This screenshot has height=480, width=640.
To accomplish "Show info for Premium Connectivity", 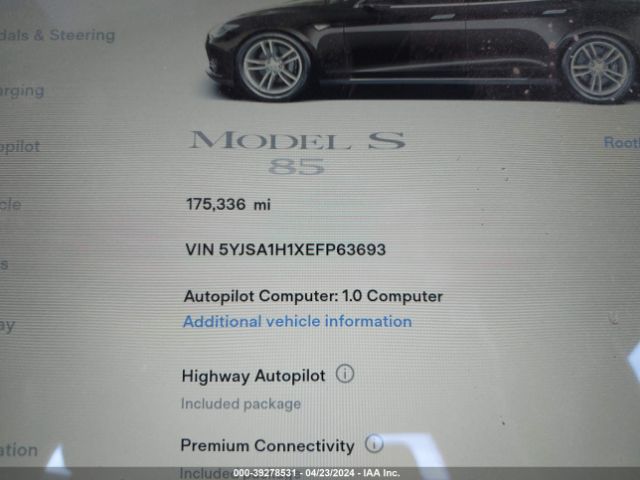I will 374,444.
